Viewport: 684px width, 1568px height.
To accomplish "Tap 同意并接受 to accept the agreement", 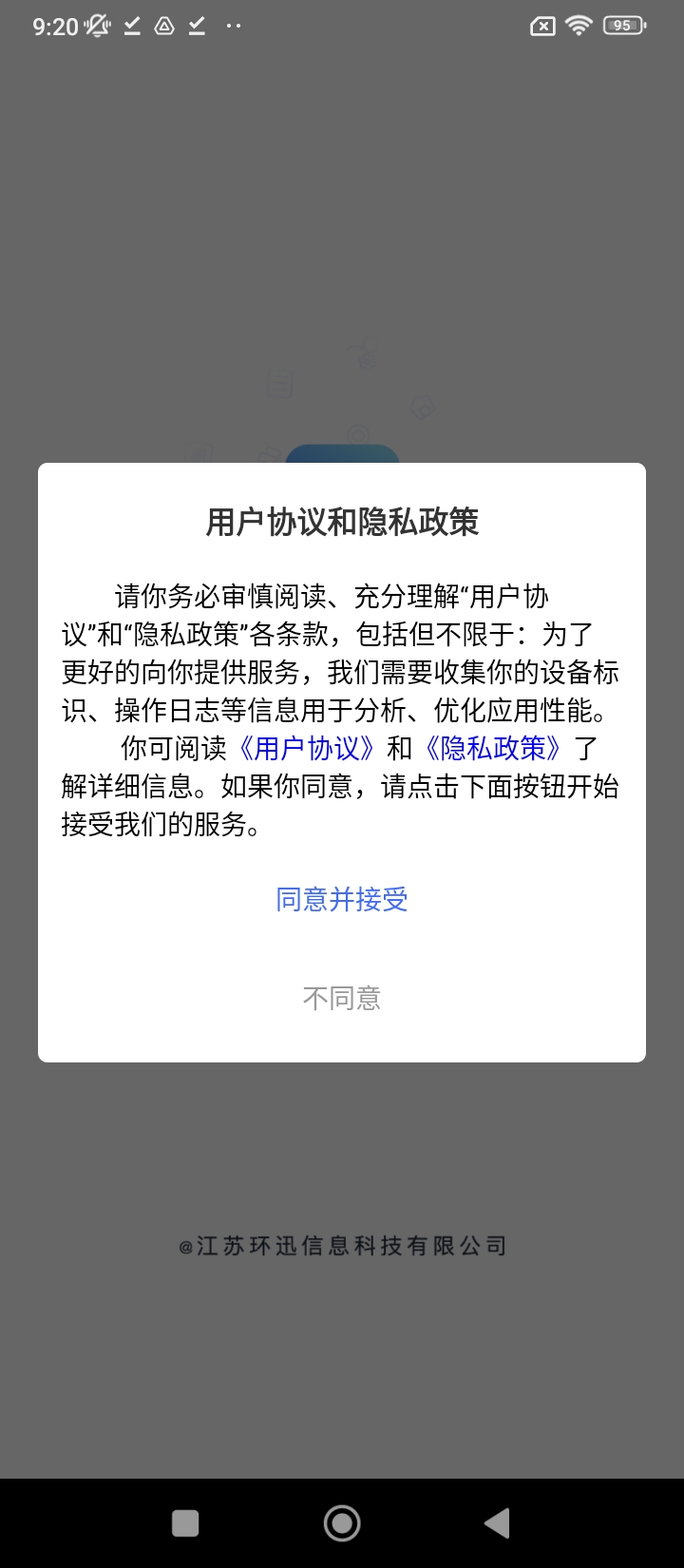I will (342, 899).
